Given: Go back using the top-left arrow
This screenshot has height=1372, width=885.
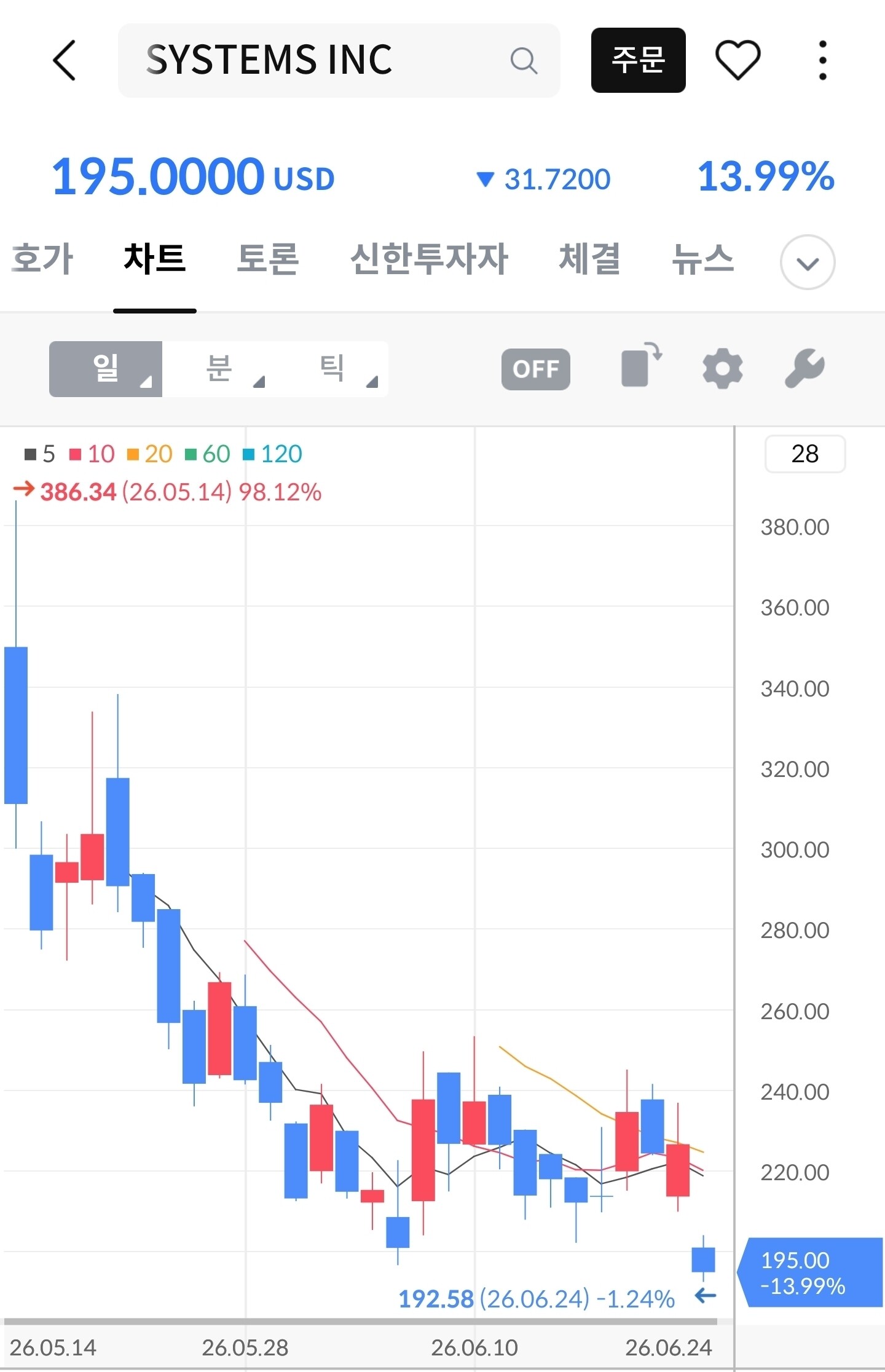Looking at the screenshot, I should pos(65,60).
